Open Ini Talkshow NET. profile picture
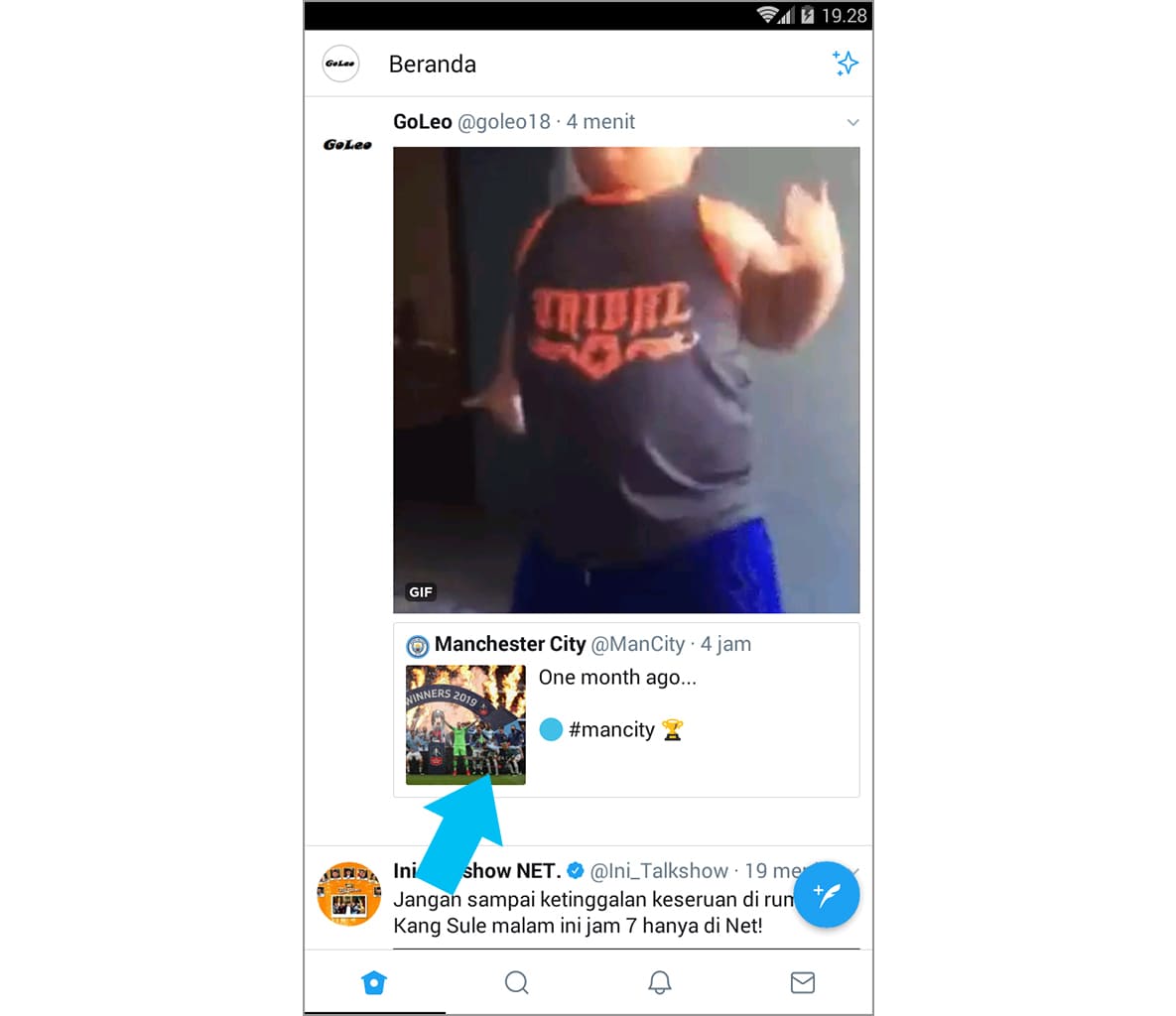This screenshot has height=1016, width=1176. 348,894
